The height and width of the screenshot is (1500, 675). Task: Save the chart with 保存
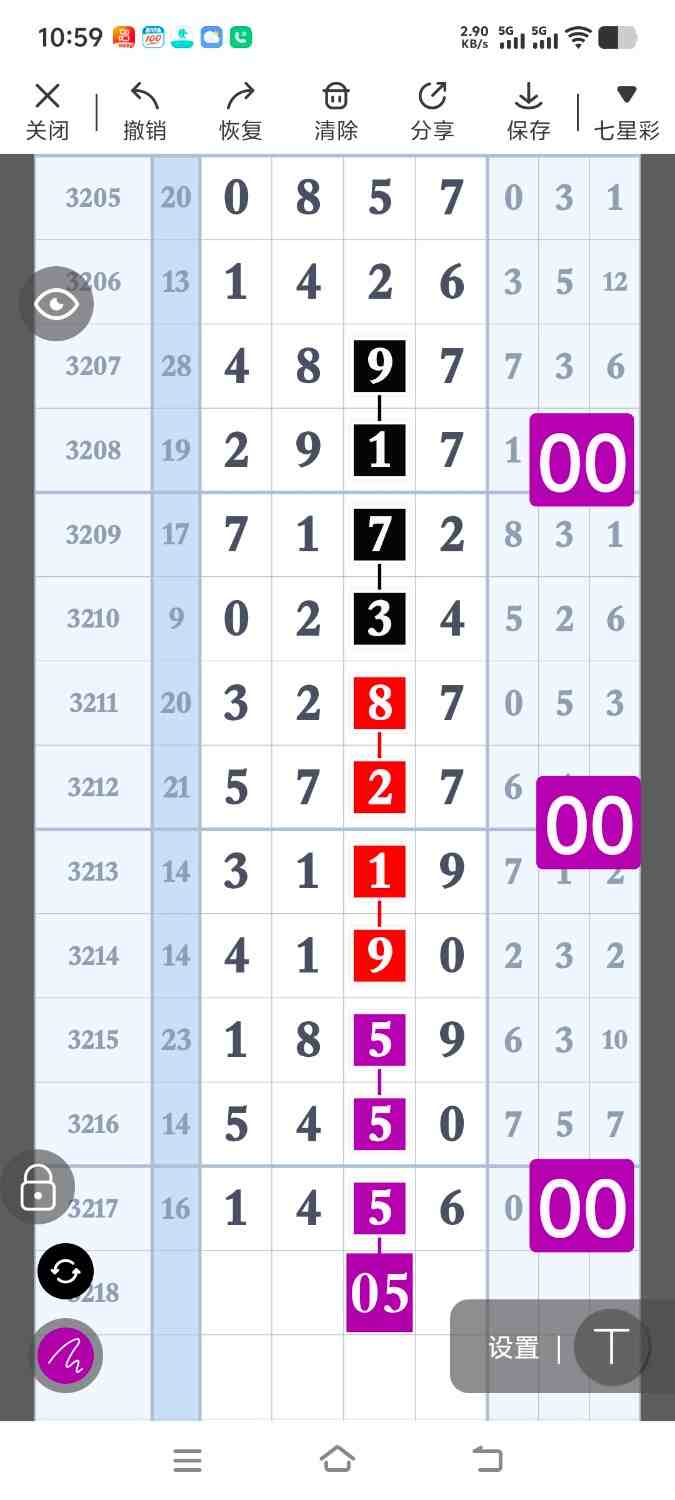tap(528, 111)
